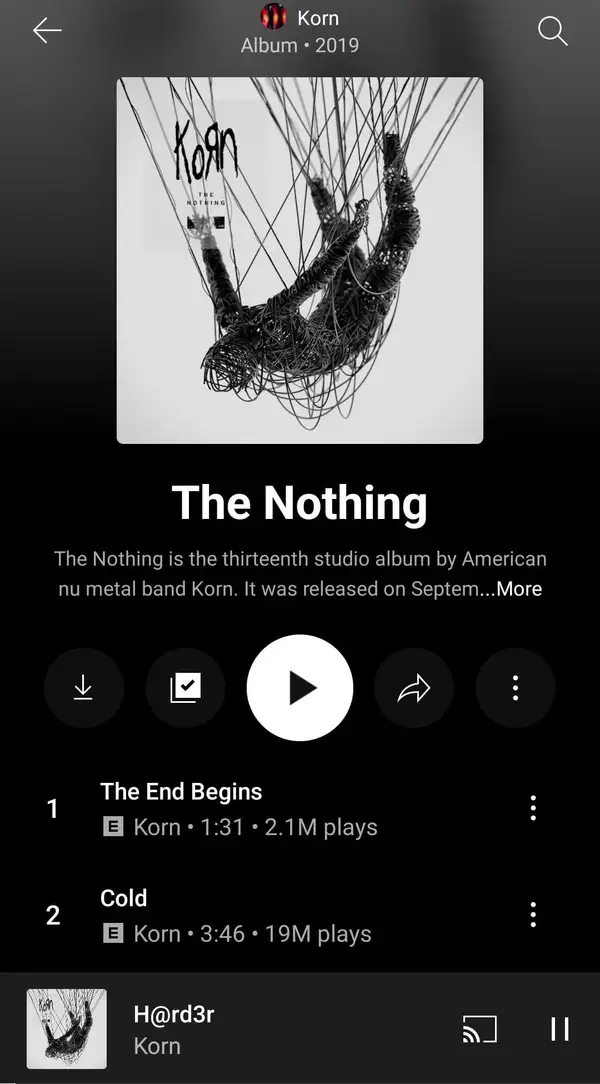Share The Nothing album

click(x=414, y=688)
